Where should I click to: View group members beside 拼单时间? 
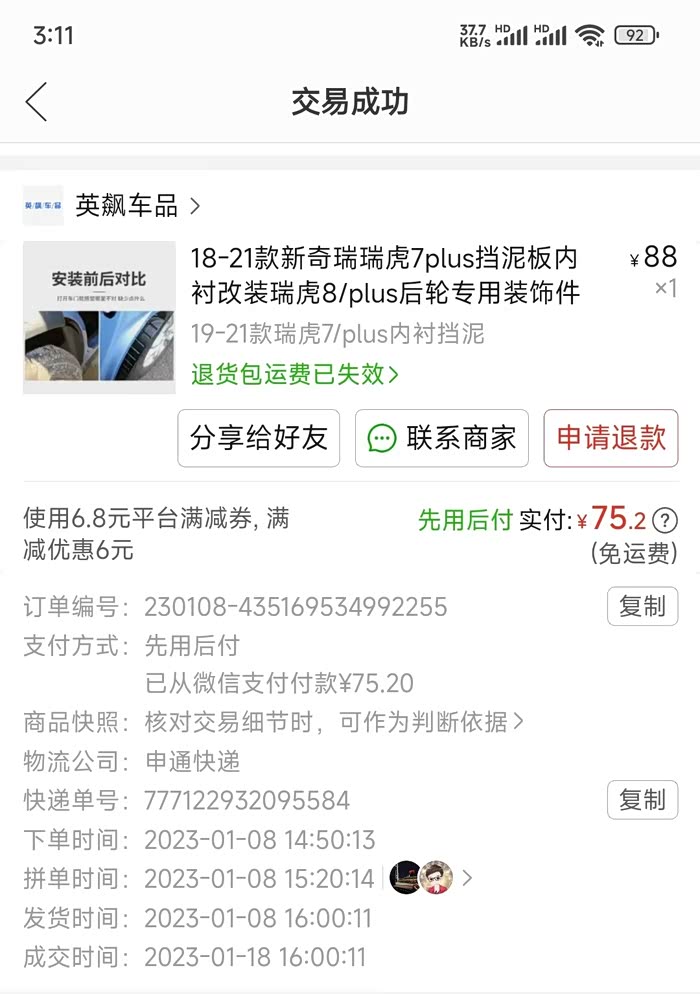[x=431, y=878]
